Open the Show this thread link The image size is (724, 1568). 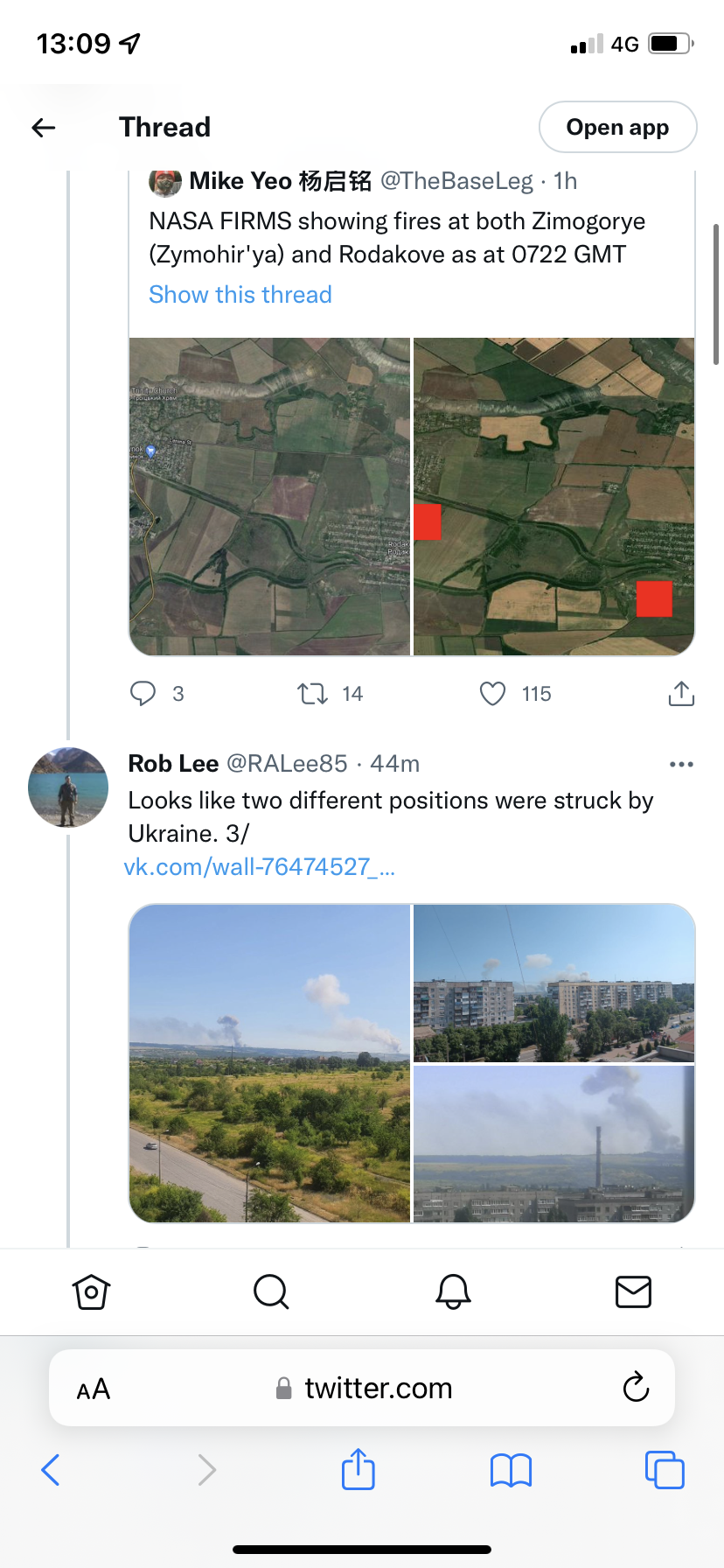pyautogui.click(x=240, y=295)
